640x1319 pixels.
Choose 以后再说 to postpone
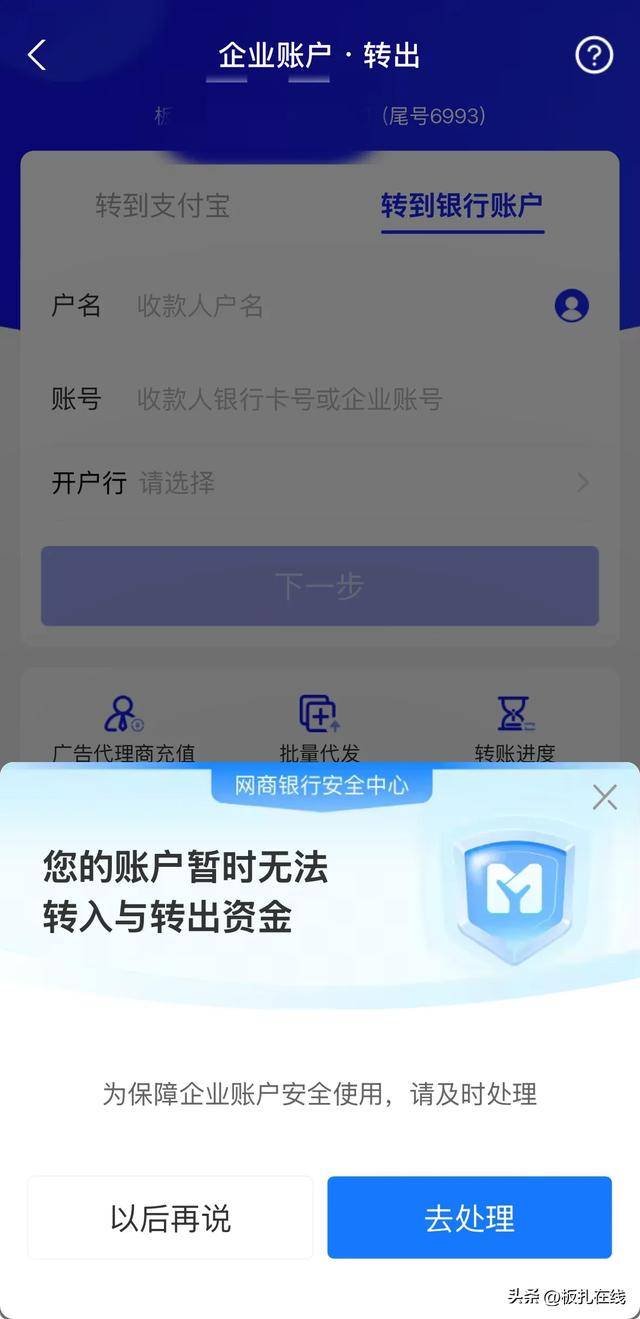tap(170, 1217)
